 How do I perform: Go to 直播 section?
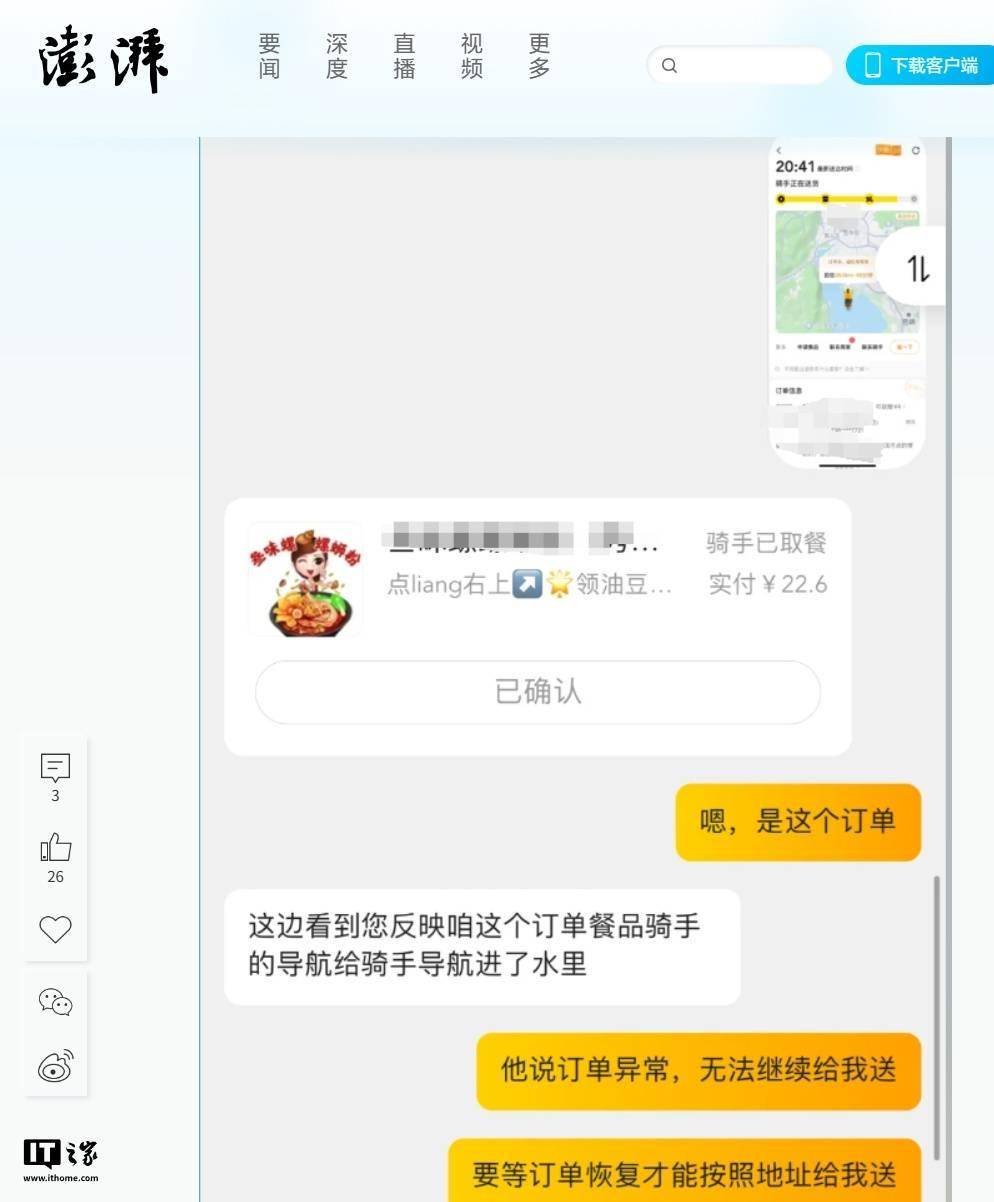point(404,57)
